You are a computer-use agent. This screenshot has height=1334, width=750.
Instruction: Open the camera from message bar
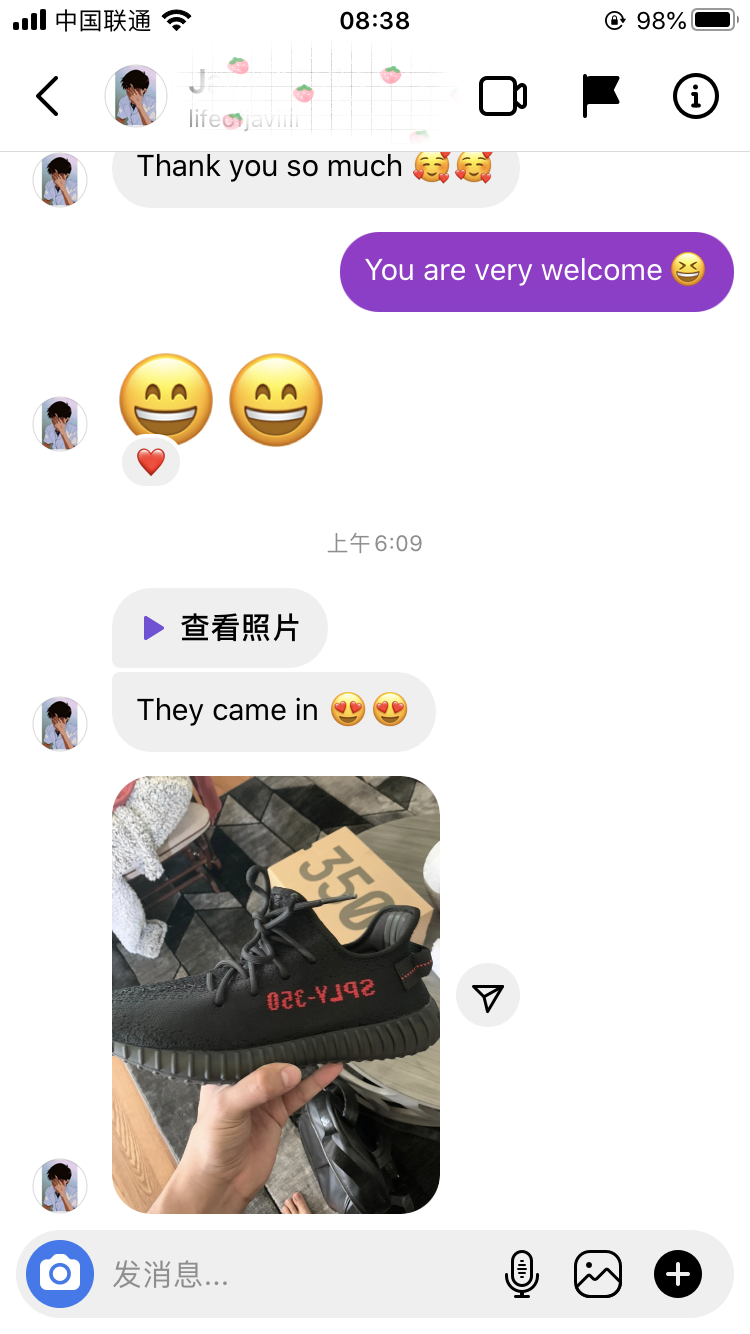coord(60,1274)
